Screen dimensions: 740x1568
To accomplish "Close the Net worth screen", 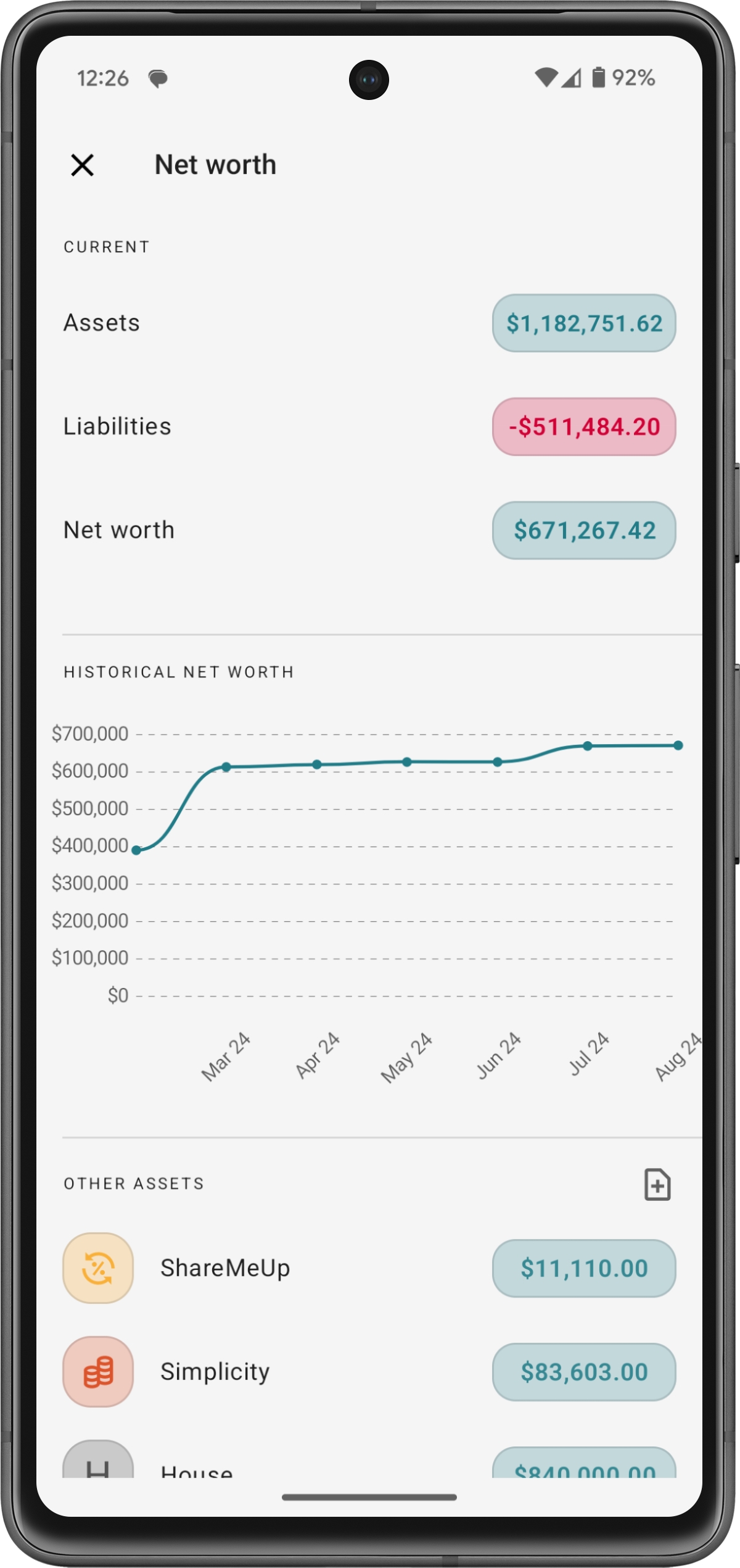I will pos(82,165).
